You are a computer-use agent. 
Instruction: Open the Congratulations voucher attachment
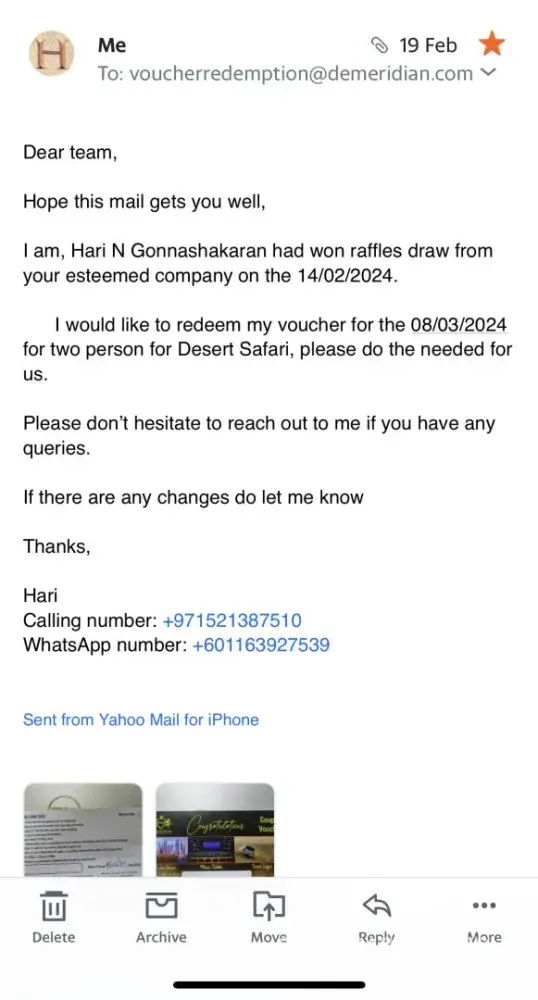point(215,830)
